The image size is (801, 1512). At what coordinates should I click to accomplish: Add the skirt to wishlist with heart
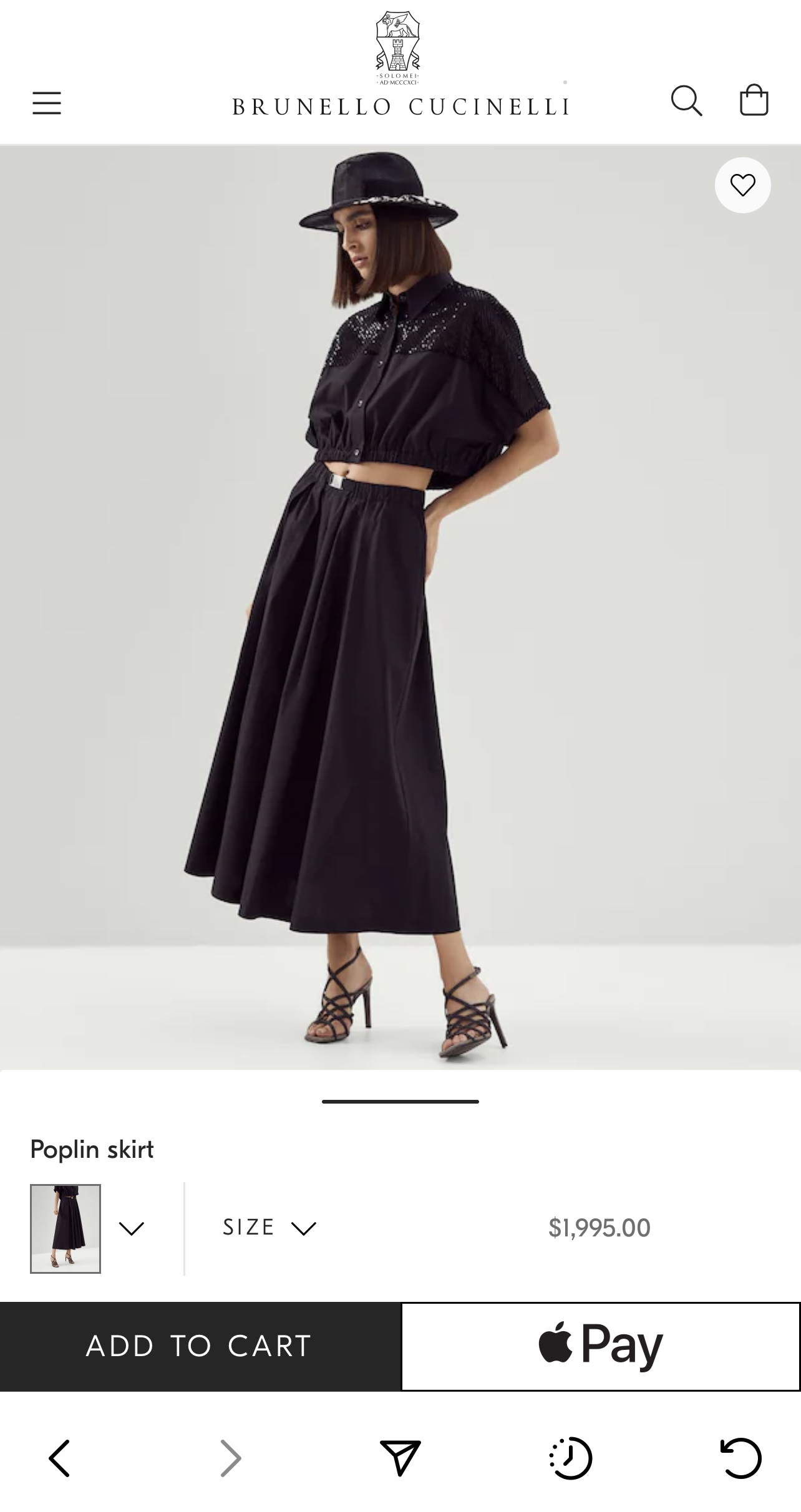[742, 185]
